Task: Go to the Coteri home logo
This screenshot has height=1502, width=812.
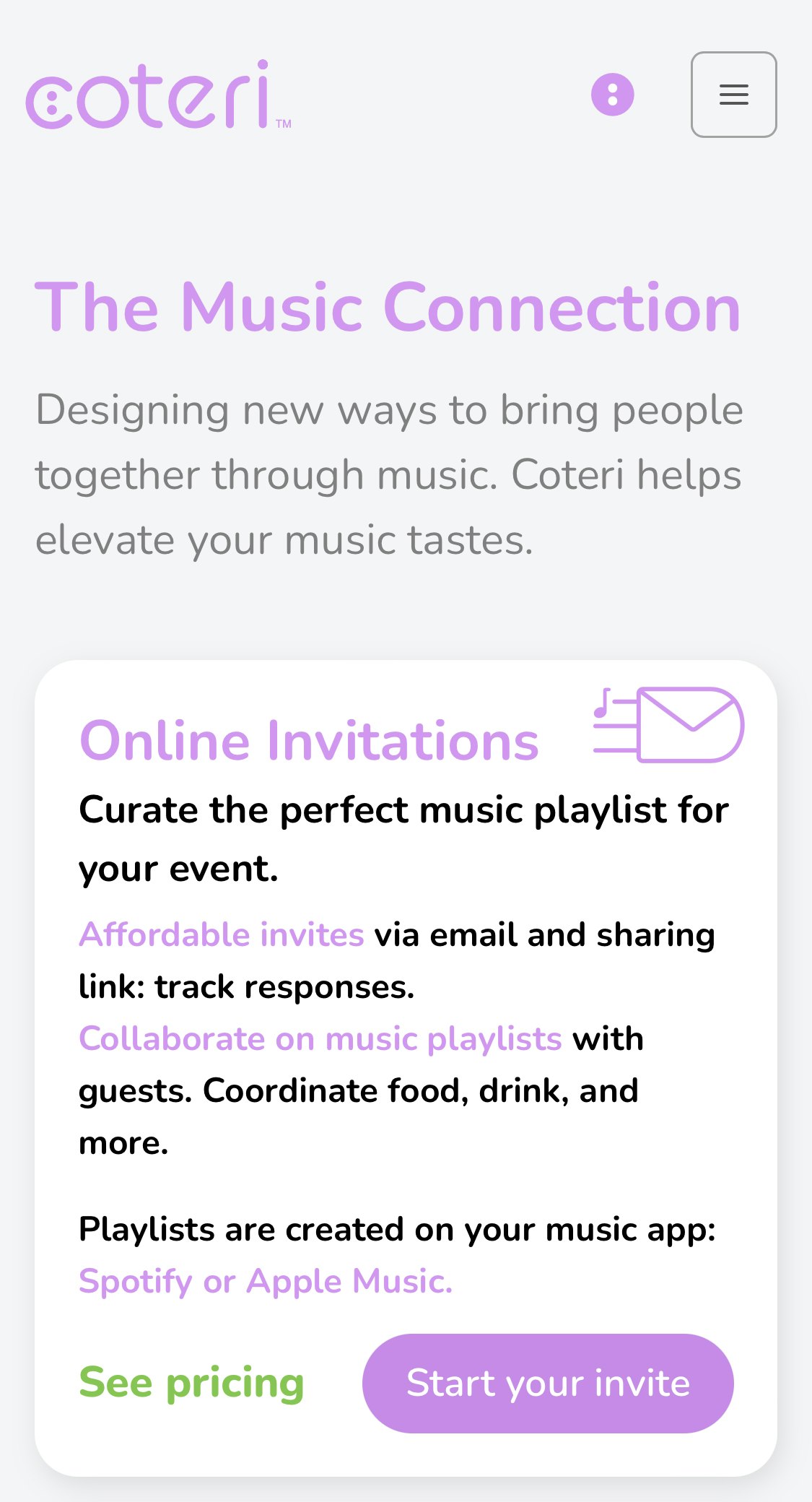Action: click(x=159, y=95)
